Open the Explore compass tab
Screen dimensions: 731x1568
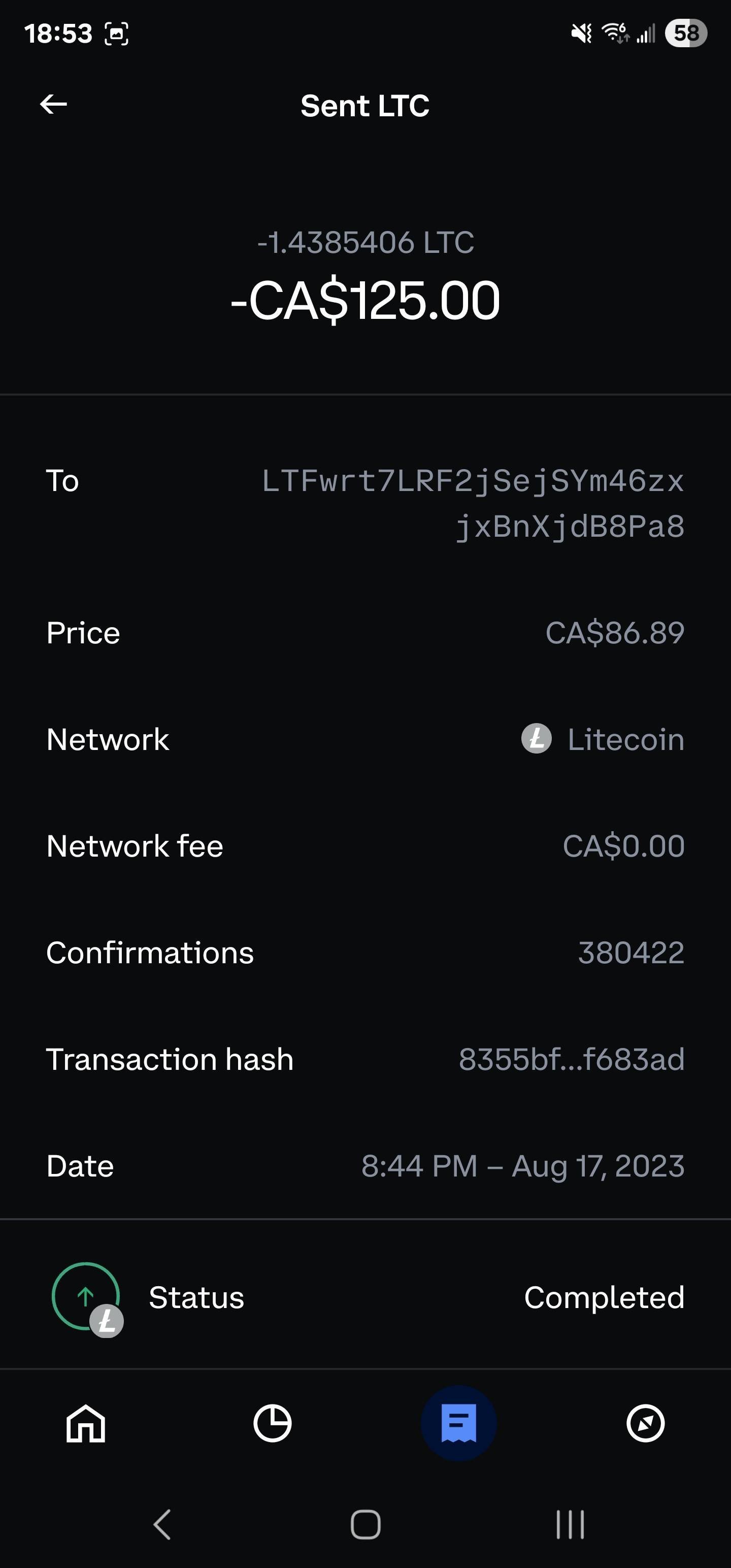coord(645,1423)
